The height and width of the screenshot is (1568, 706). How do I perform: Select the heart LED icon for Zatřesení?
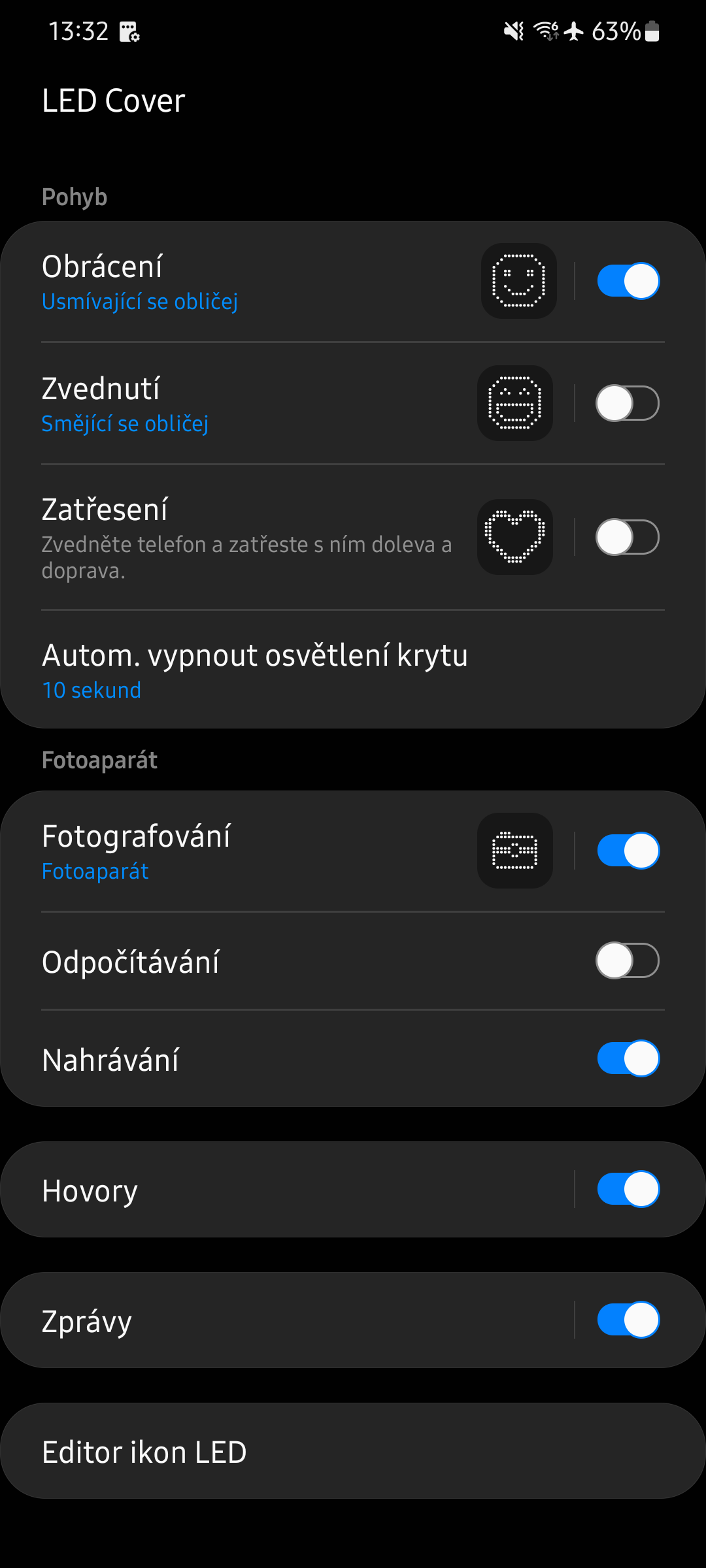click(514, 537)
